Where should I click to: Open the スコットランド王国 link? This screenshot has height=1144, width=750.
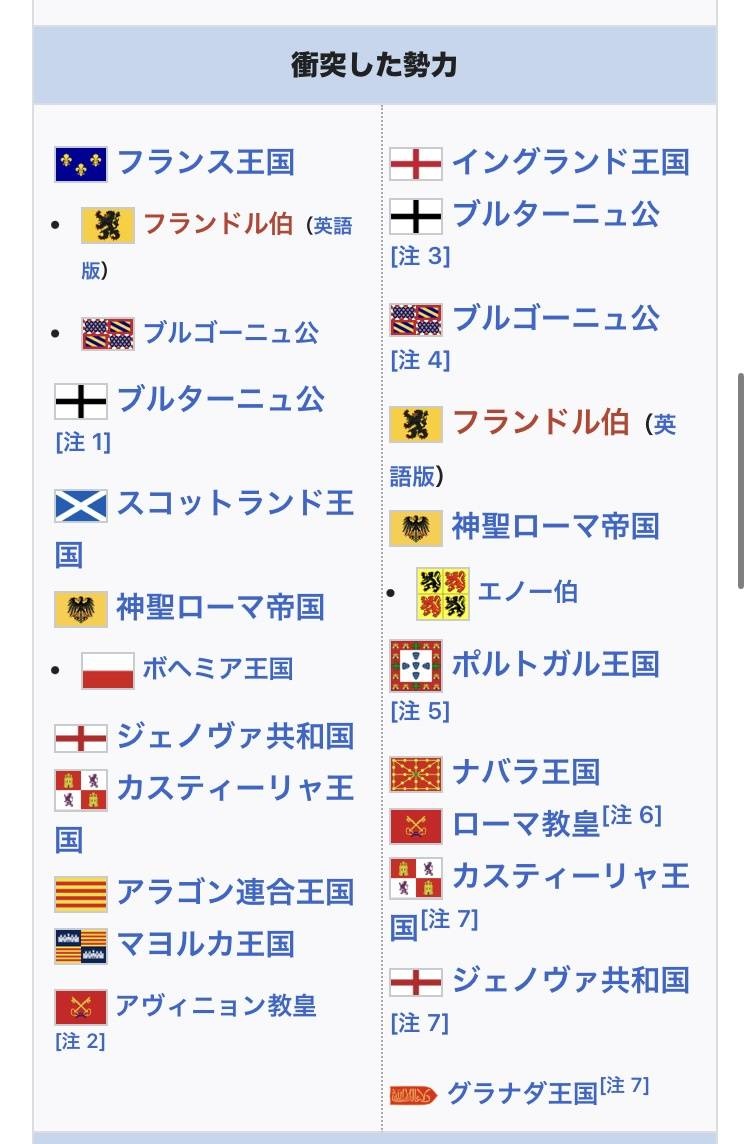pos(234,503)
